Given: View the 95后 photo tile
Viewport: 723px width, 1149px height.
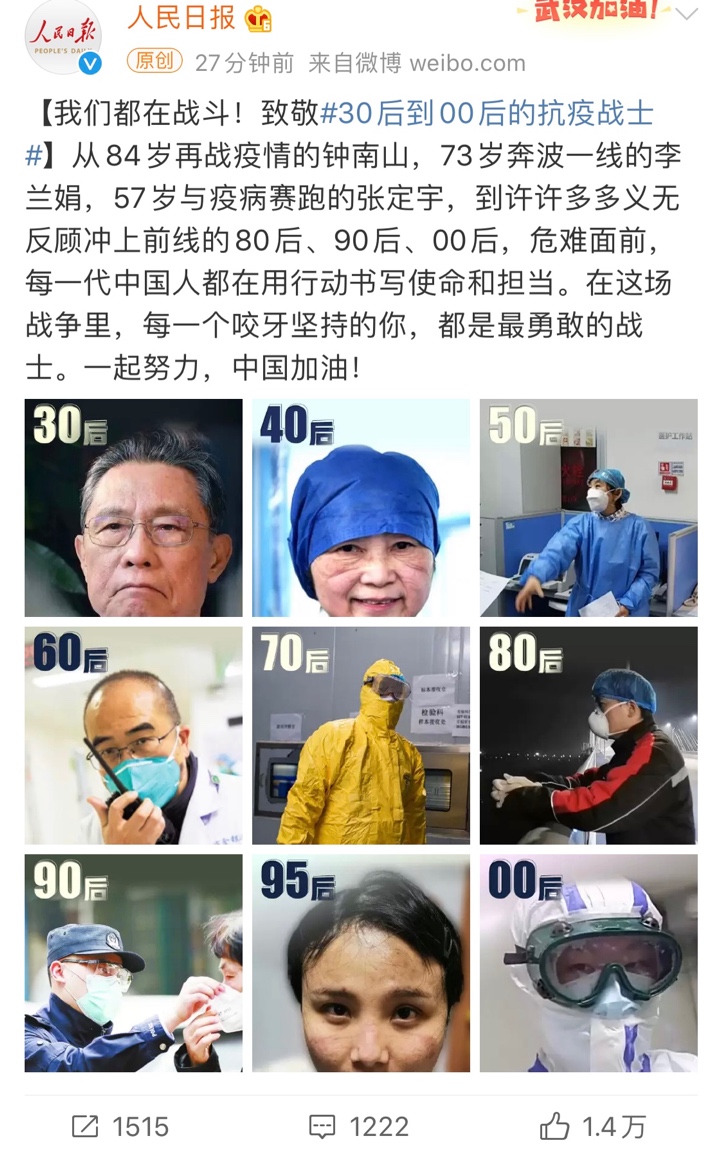Looking at the screenshot, I should (361, 962).
